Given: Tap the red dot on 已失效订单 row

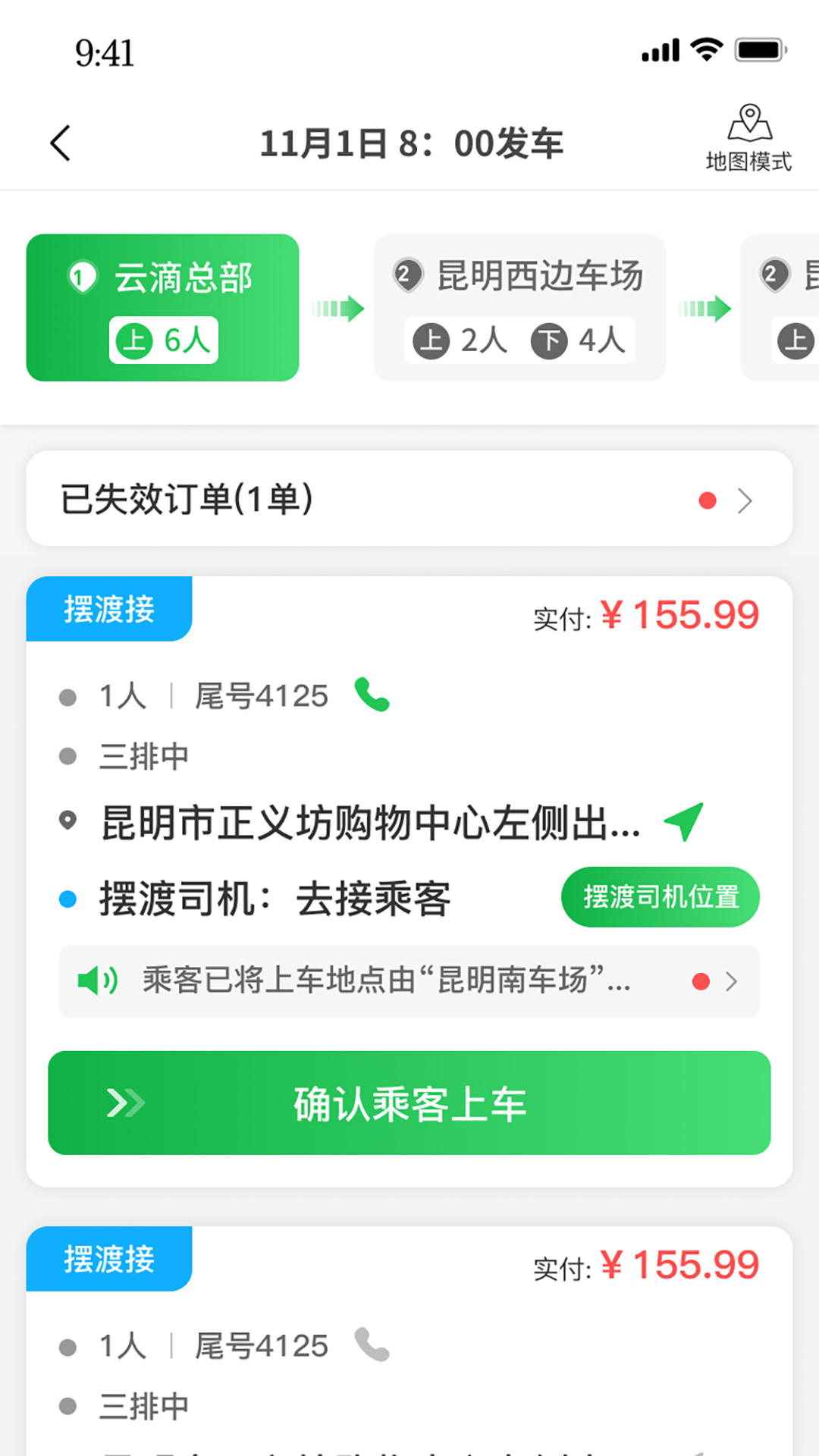Looking at the screenshot, I should tap(708, 499).
